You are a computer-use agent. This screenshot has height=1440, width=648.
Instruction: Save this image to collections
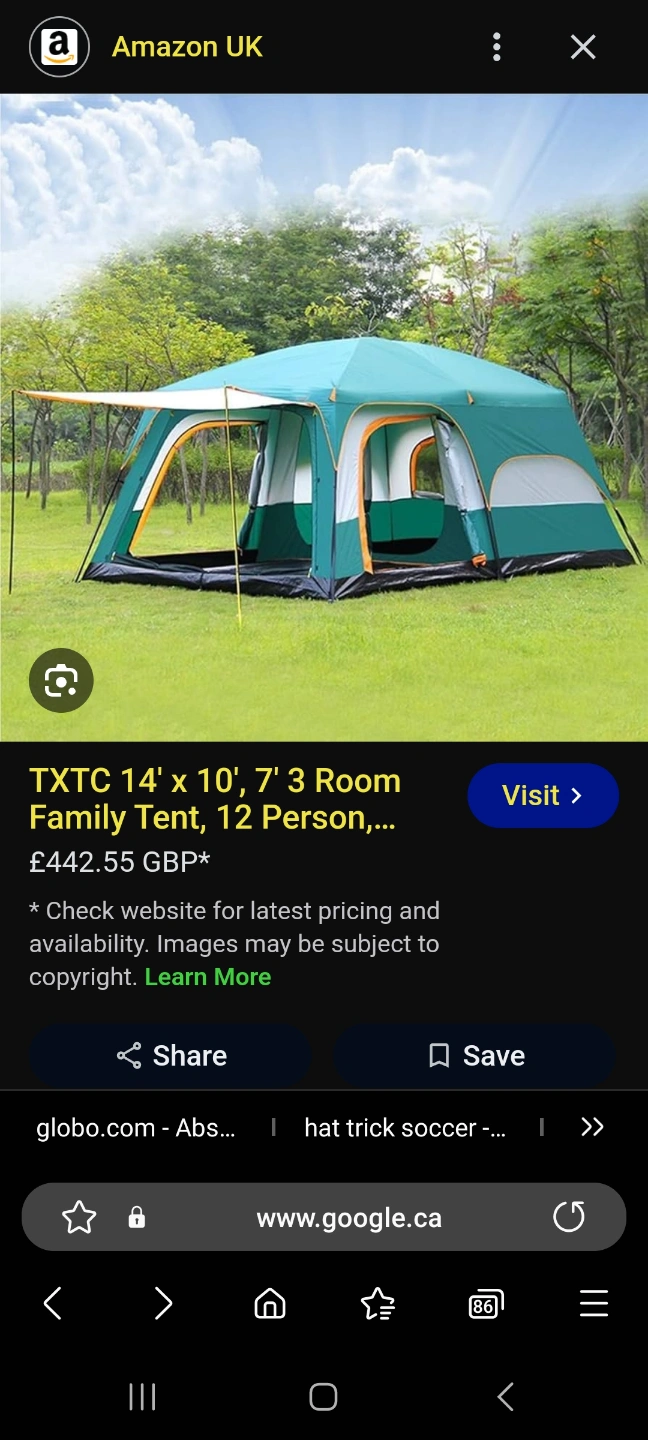(x=475, y=1056)
